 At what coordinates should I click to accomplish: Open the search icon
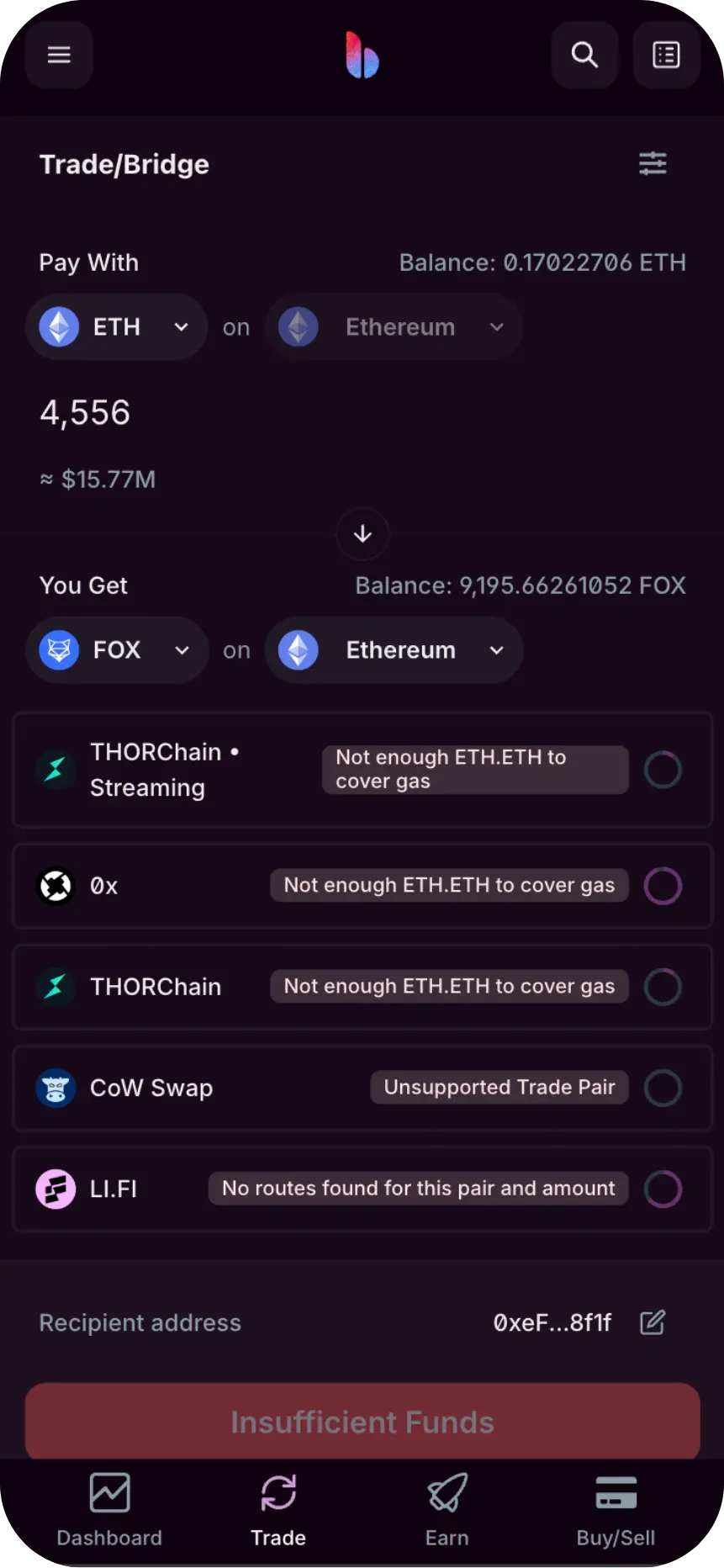point(584,56)
